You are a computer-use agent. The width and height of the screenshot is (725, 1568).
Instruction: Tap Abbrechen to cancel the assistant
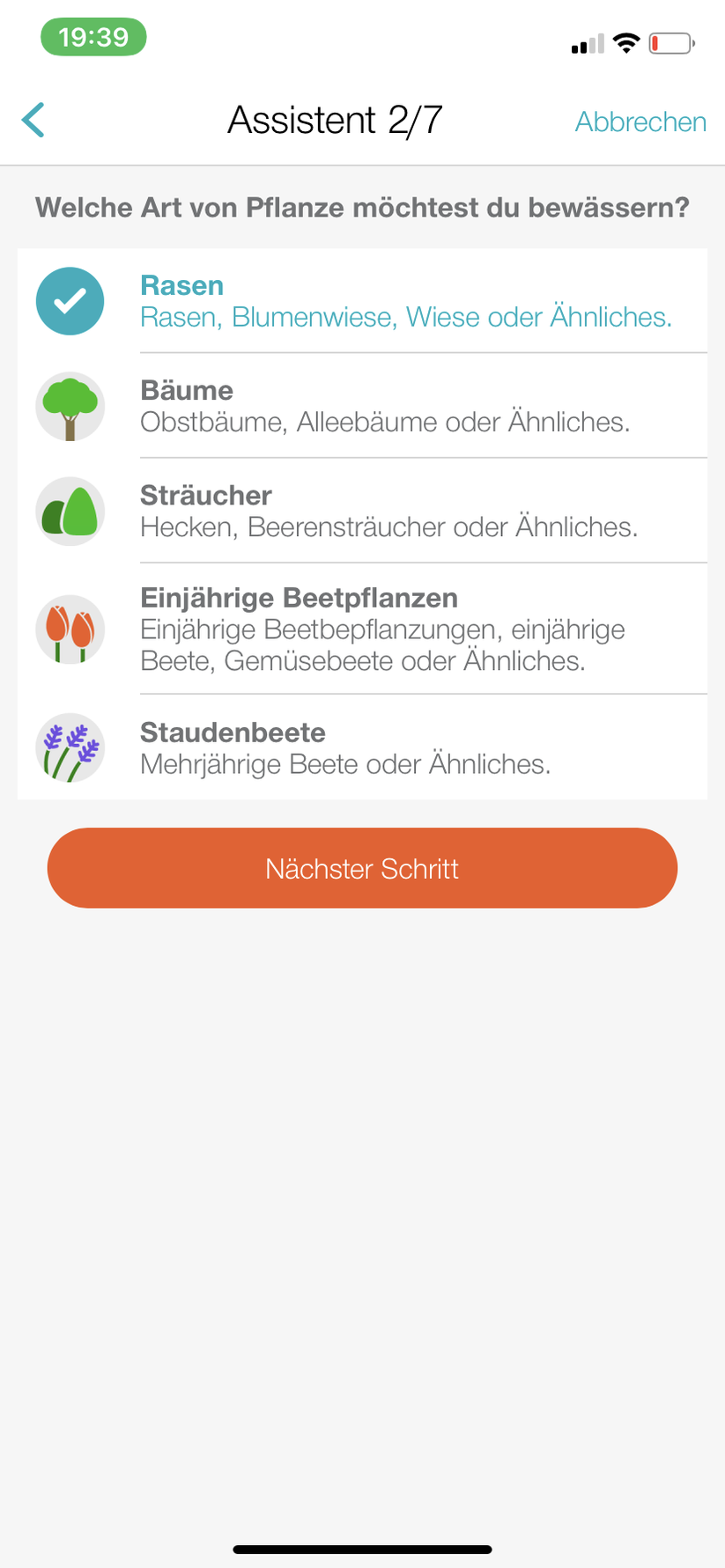pyautogui.click(x=640, y=121)
